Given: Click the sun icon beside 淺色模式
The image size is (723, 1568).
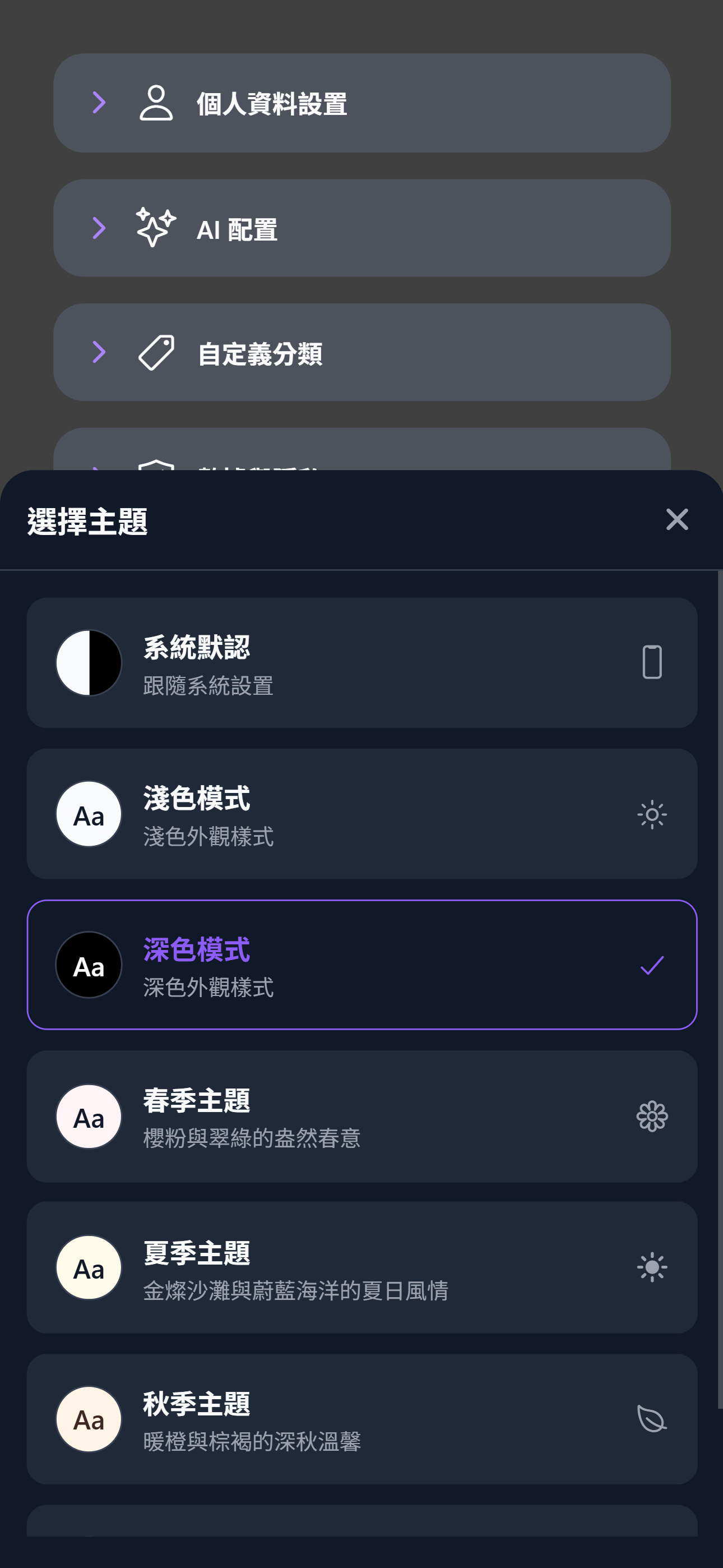Looking at the screenshot, I should [x=652, y=814].
